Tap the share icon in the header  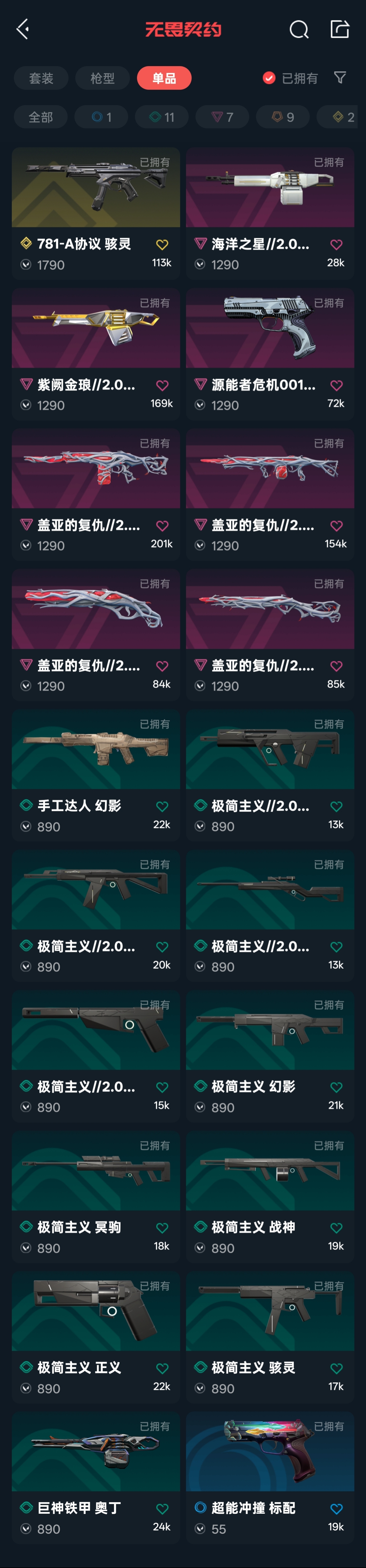[x=339, y=29]
